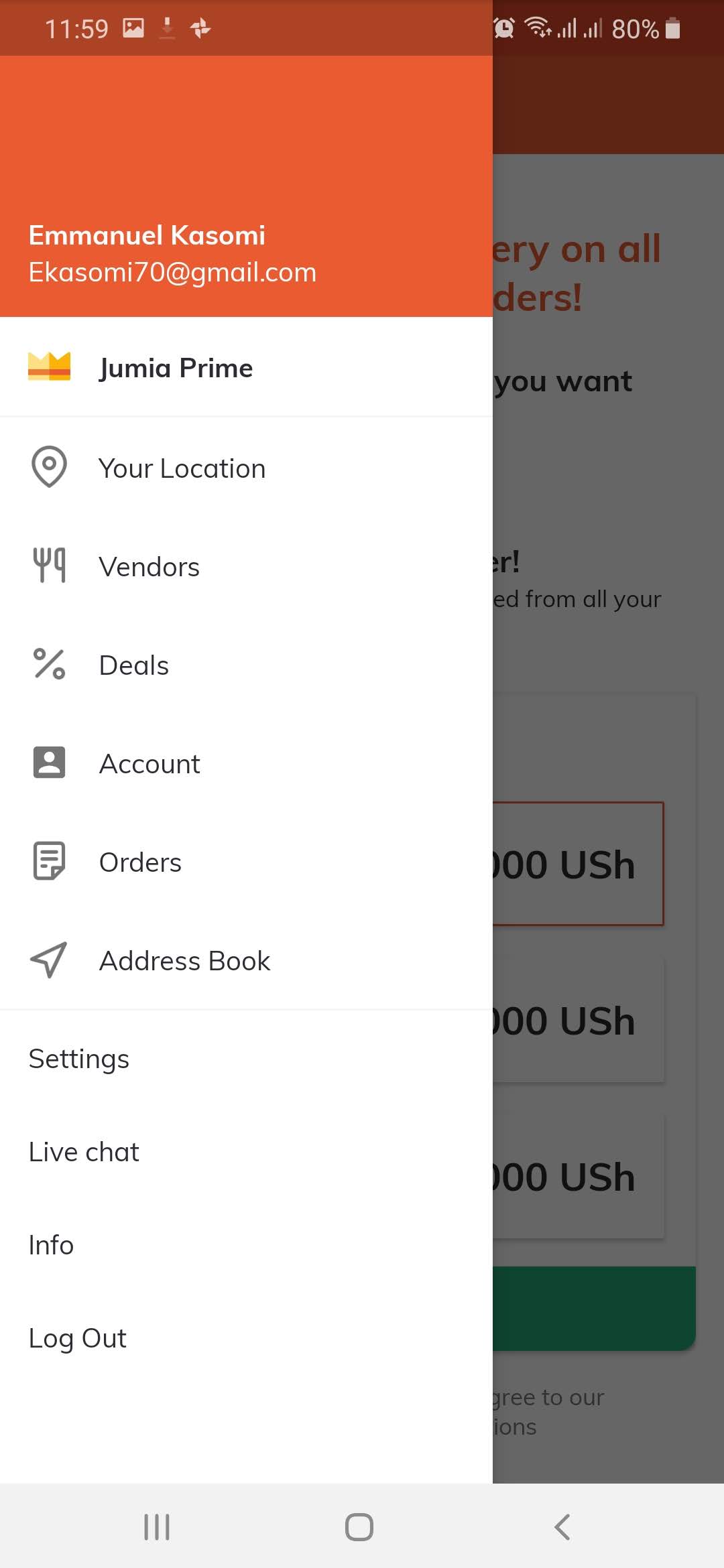Tap the back navigation arrow

coord(562,1527)
